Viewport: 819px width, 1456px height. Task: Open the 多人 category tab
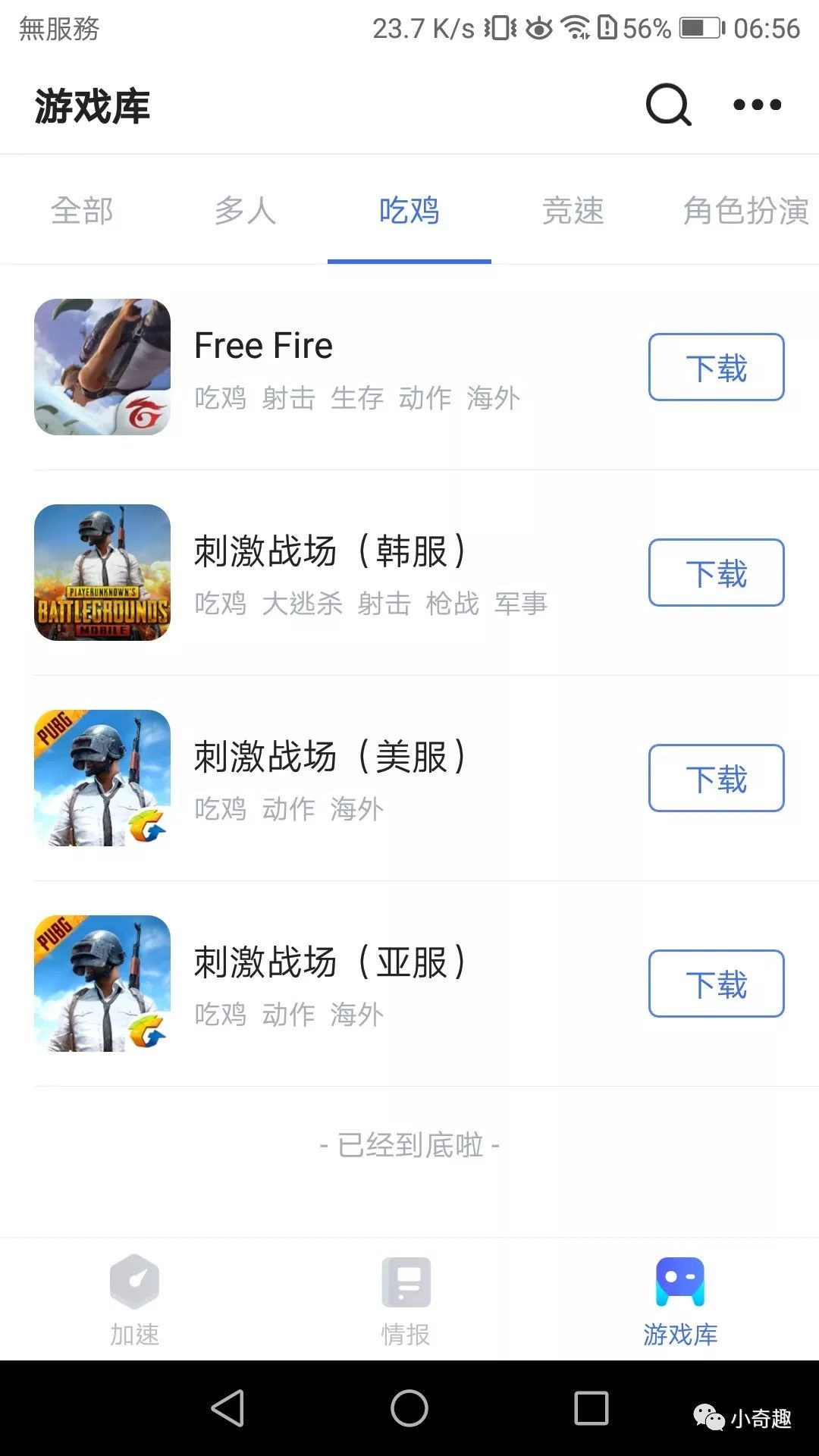coord(244,211)
